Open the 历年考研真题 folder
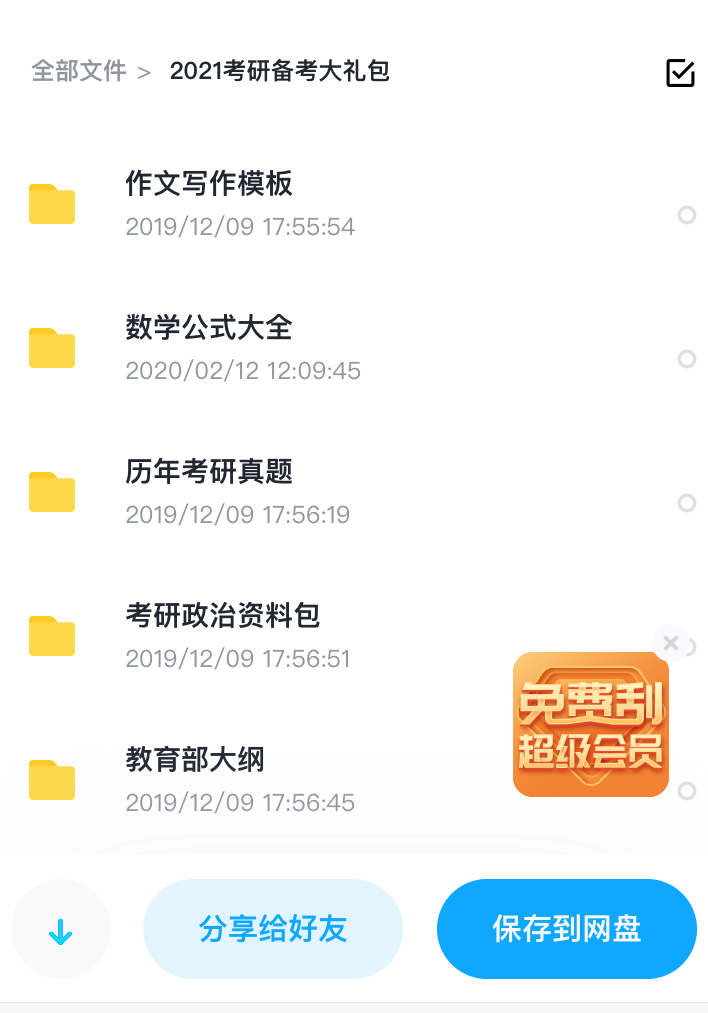 [209, 473]
